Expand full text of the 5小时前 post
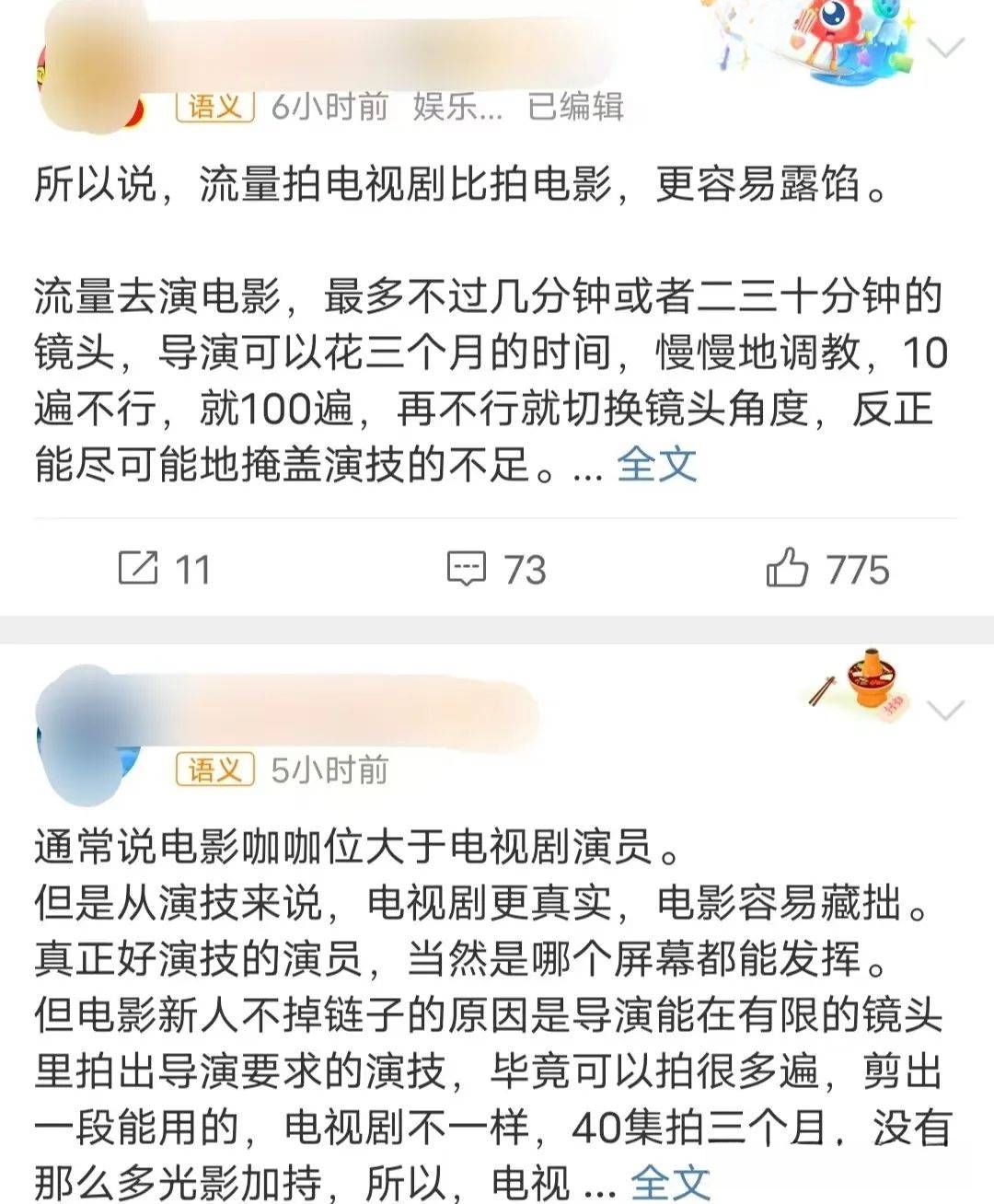994x1204 pixels. pyautogui.click(x=671, y=1183)
